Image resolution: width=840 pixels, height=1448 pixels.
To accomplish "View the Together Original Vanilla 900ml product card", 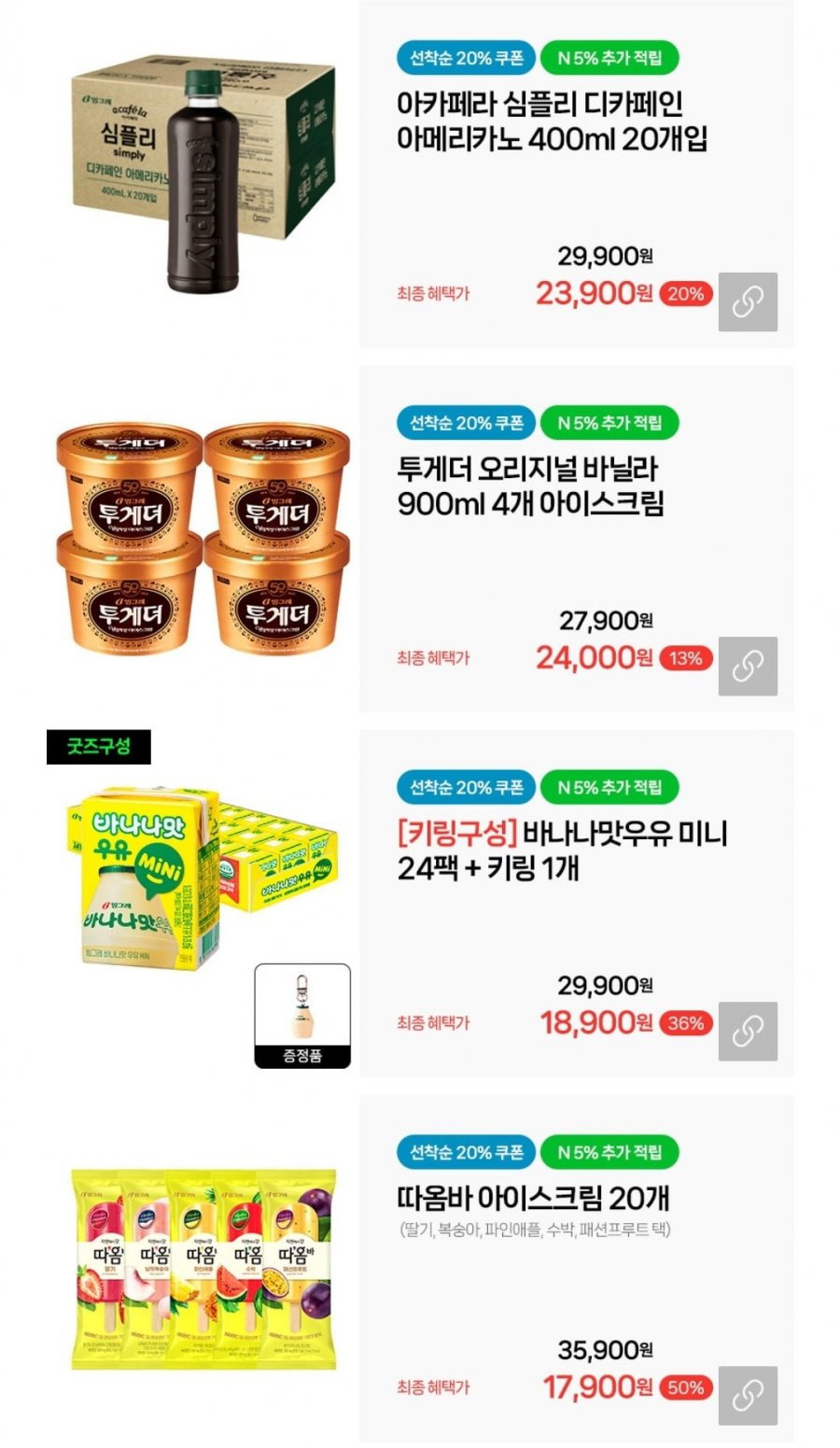I will [x=530, y=485].
